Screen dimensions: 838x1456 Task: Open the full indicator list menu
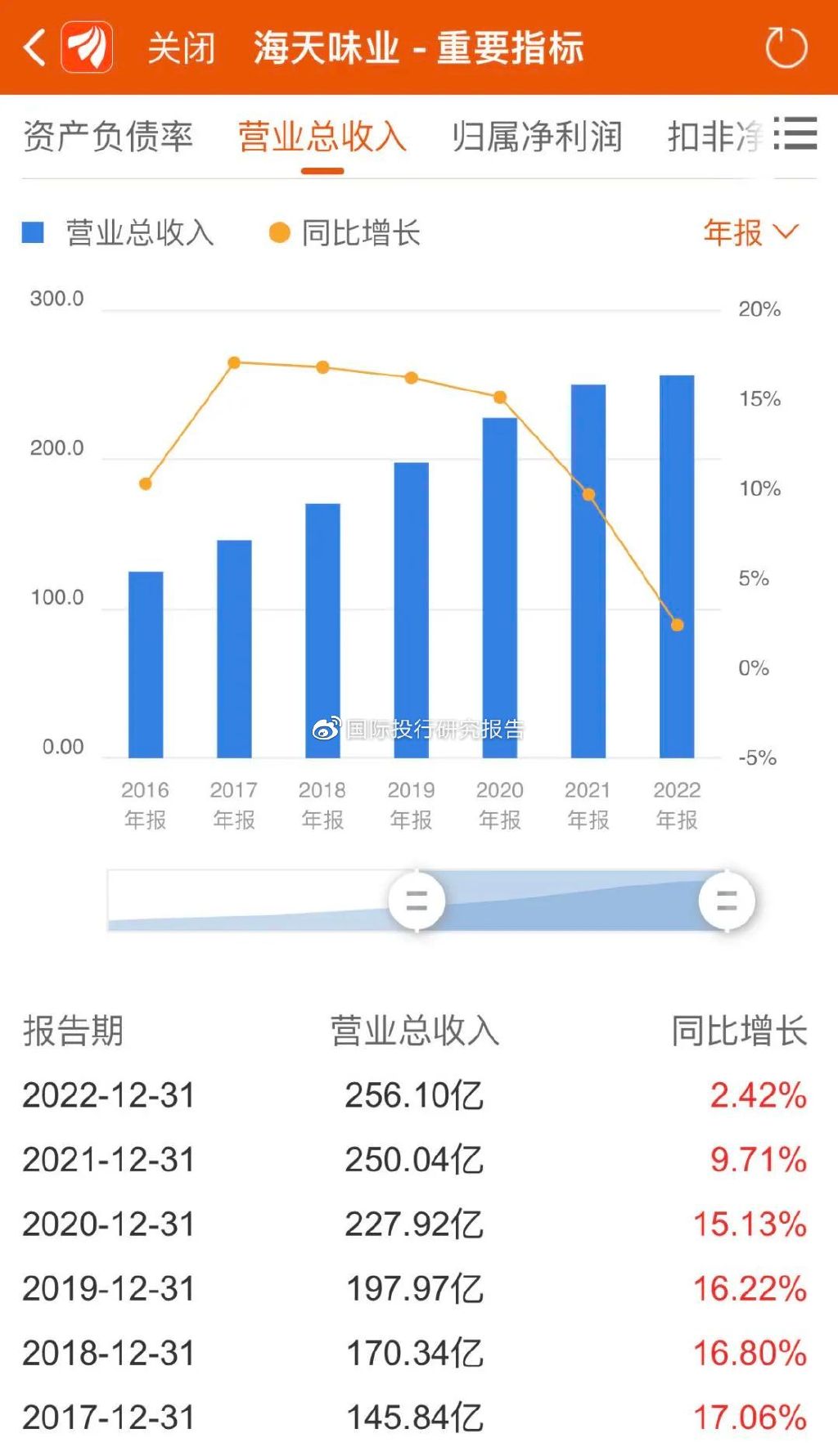796,133
